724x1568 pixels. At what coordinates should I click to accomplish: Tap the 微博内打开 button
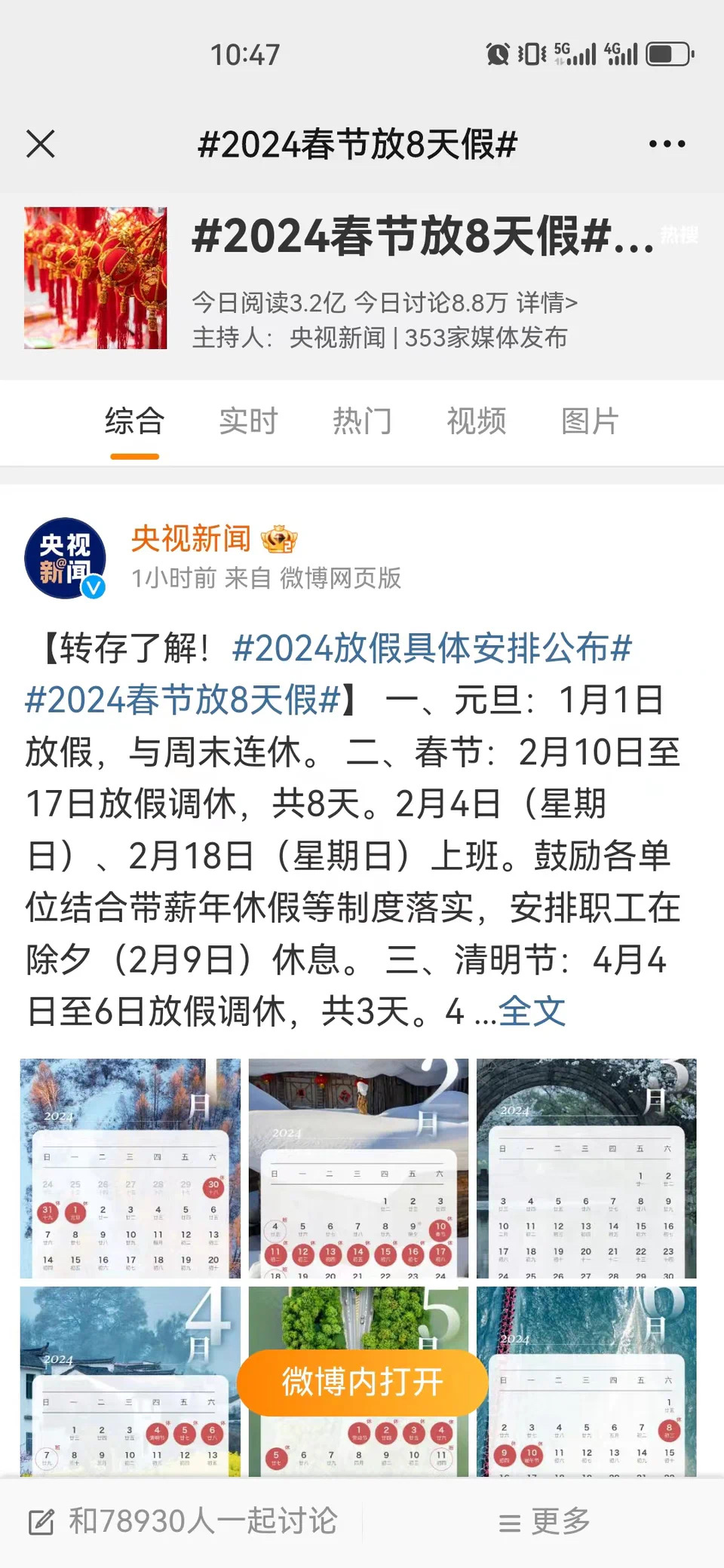(363, 1383)
